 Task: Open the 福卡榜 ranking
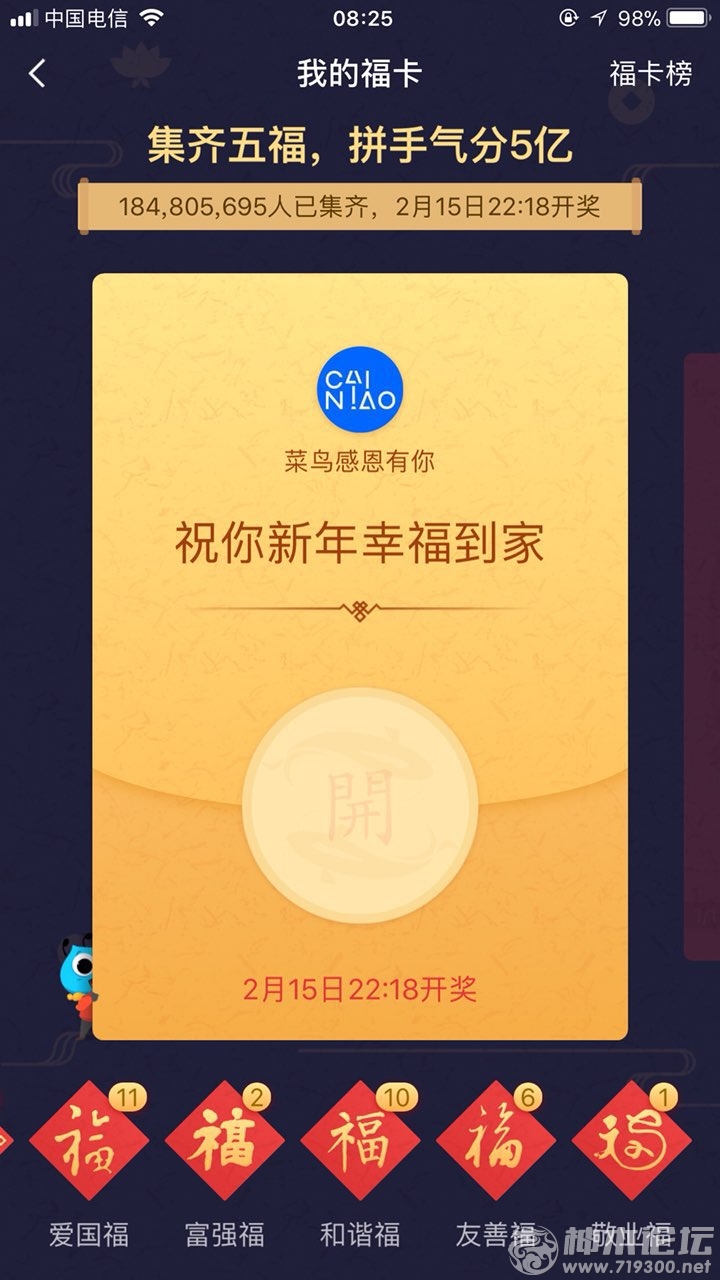point(650,73)
